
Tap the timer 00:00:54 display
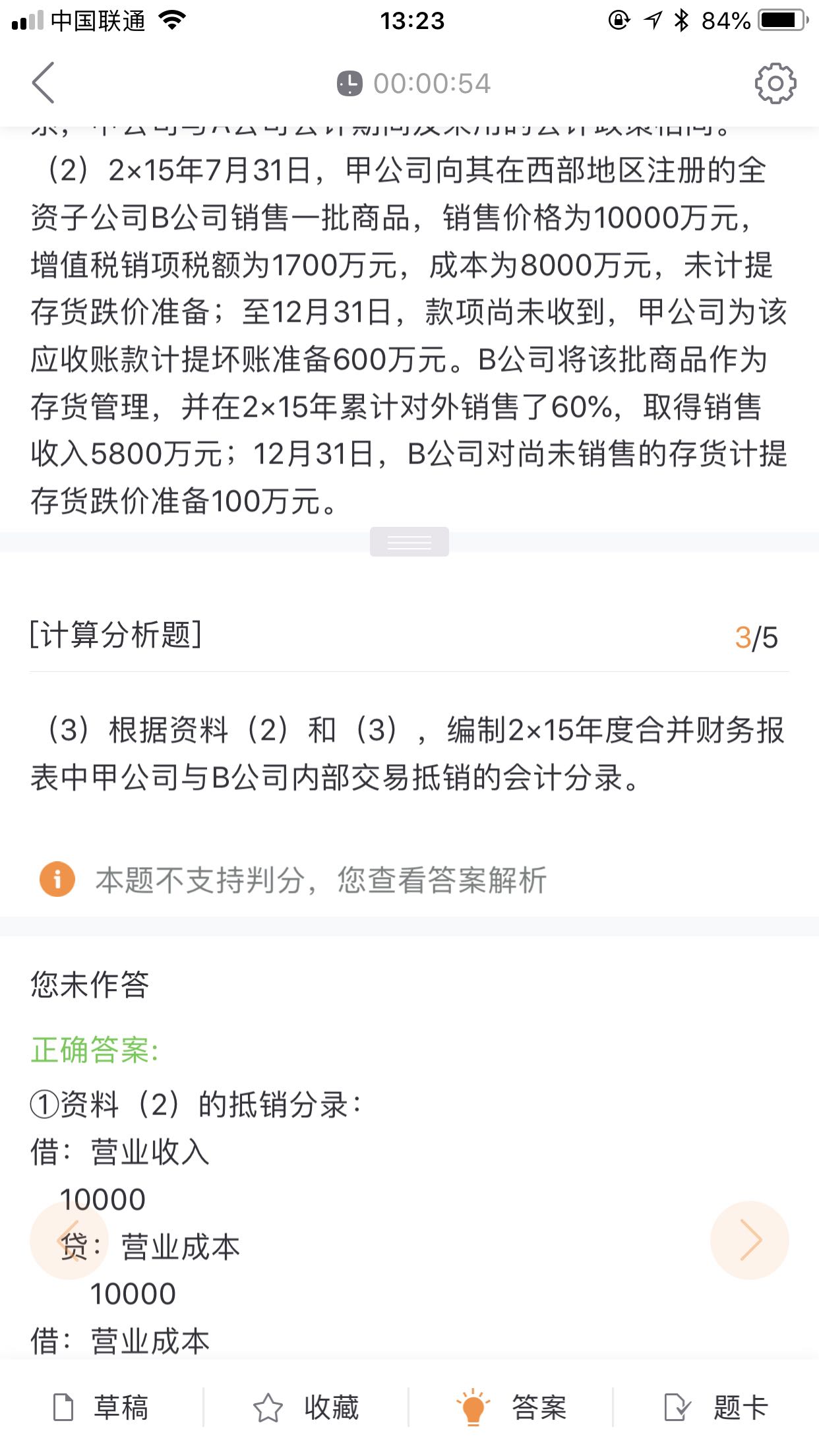click(x=432, y=82)
